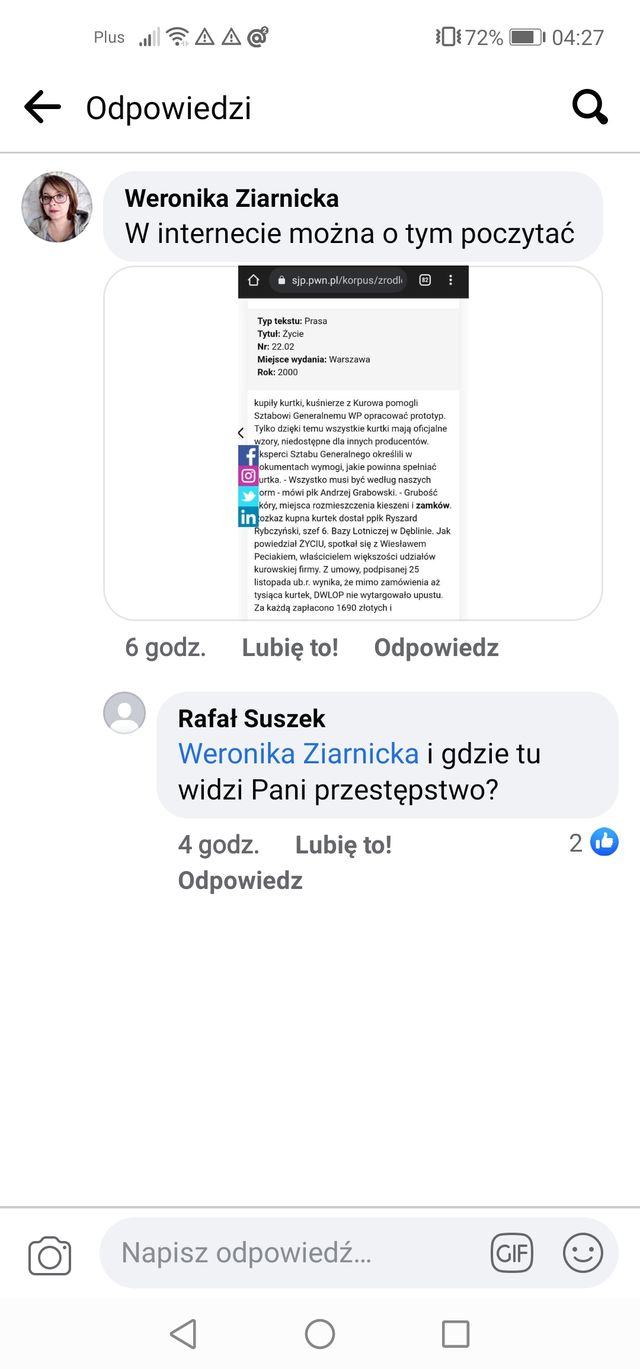Viewport: 640px width, 1369px height.
Task: Open the screenshot image attached to Weronika's comment
Action: pyautogui.click(x=353, y=443)
